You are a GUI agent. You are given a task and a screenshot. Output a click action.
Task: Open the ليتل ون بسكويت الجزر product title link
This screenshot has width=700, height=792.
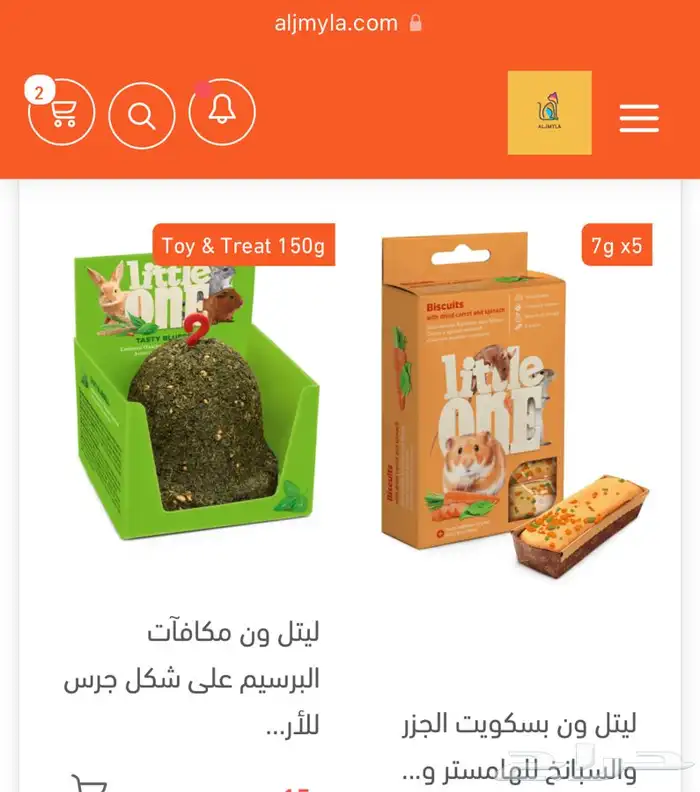[518, 746]
